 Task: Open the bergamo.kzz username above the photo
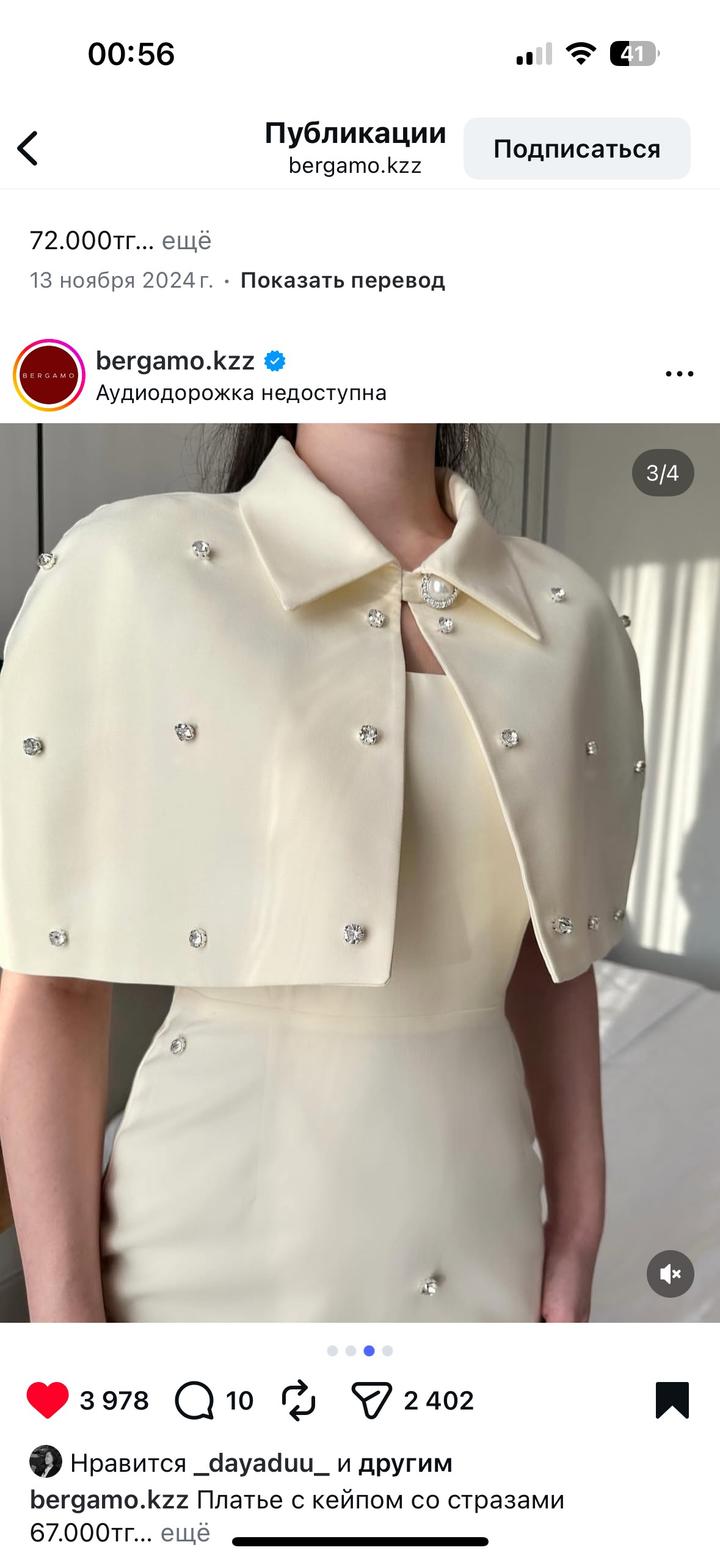point(175,361)
